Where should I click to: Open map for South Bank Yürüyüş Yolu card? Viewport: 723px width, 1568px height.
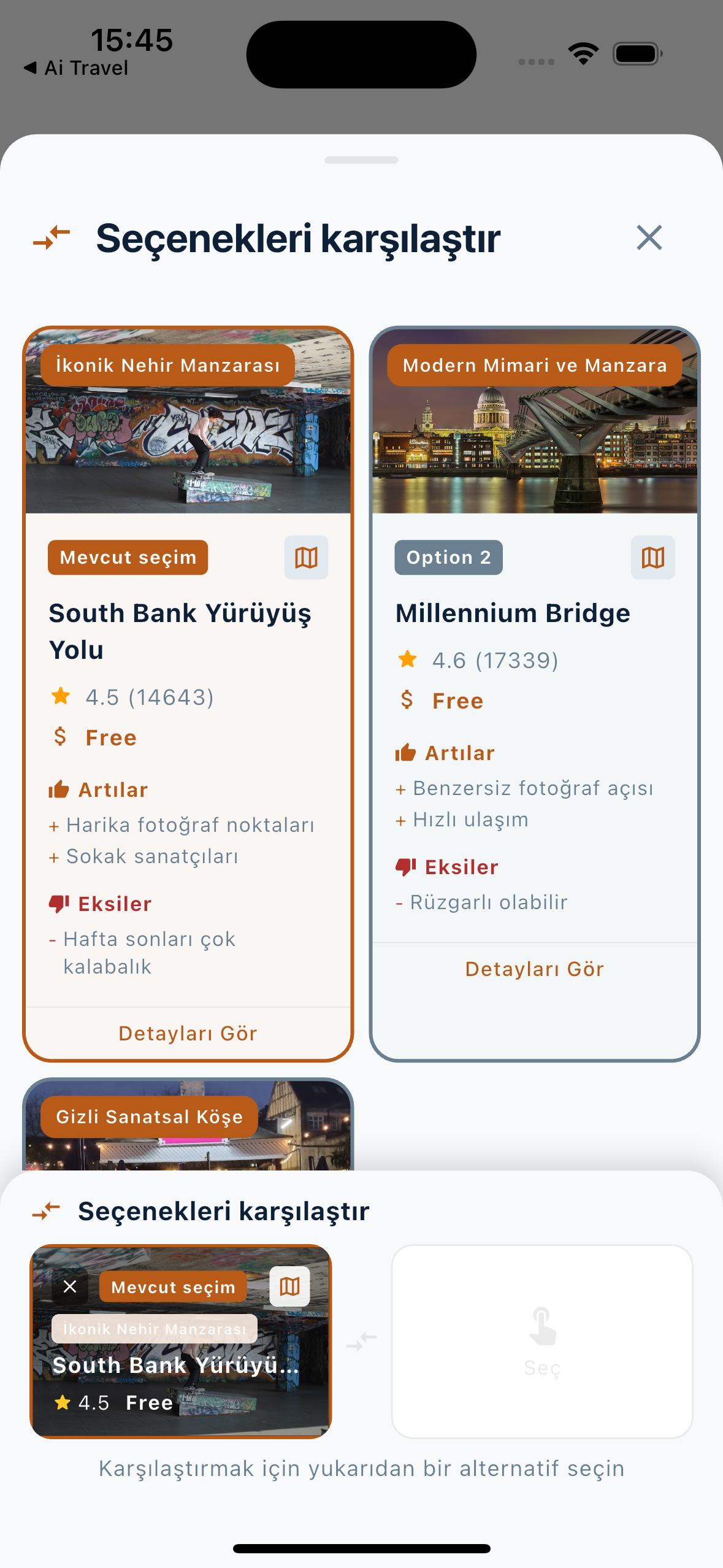(306, 558)
